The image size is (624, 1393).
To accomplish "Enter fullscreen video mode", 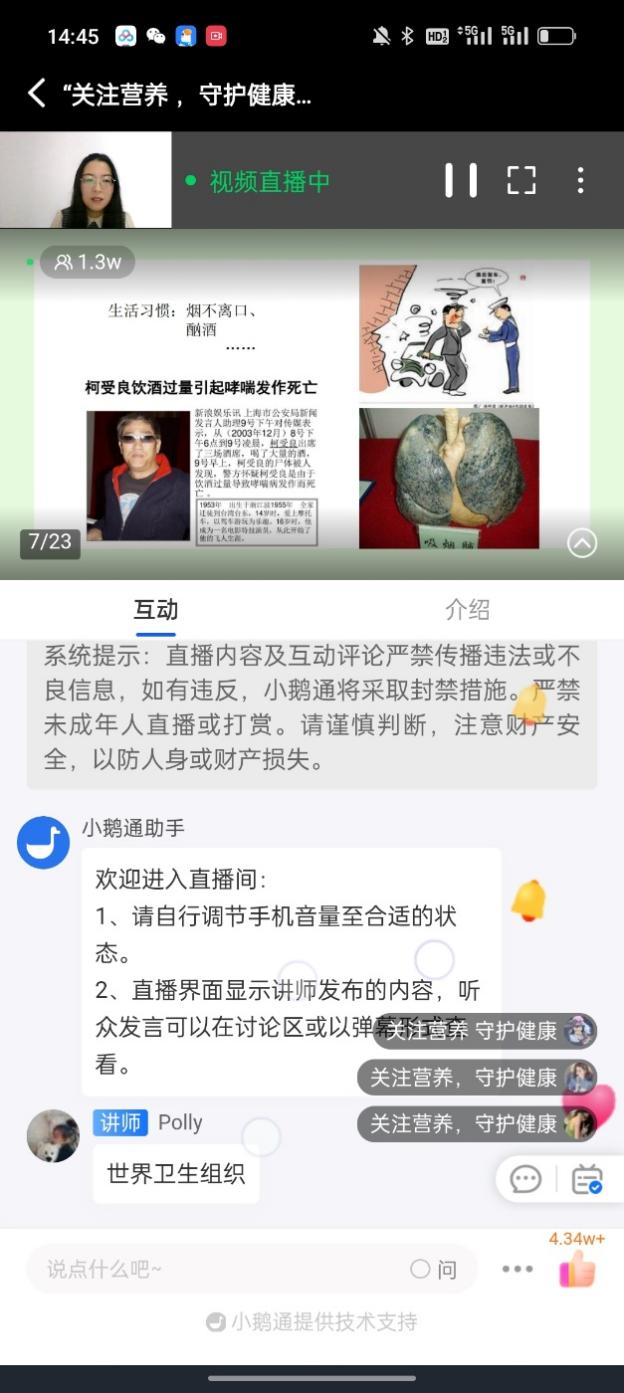I will (x=521, y=180).
